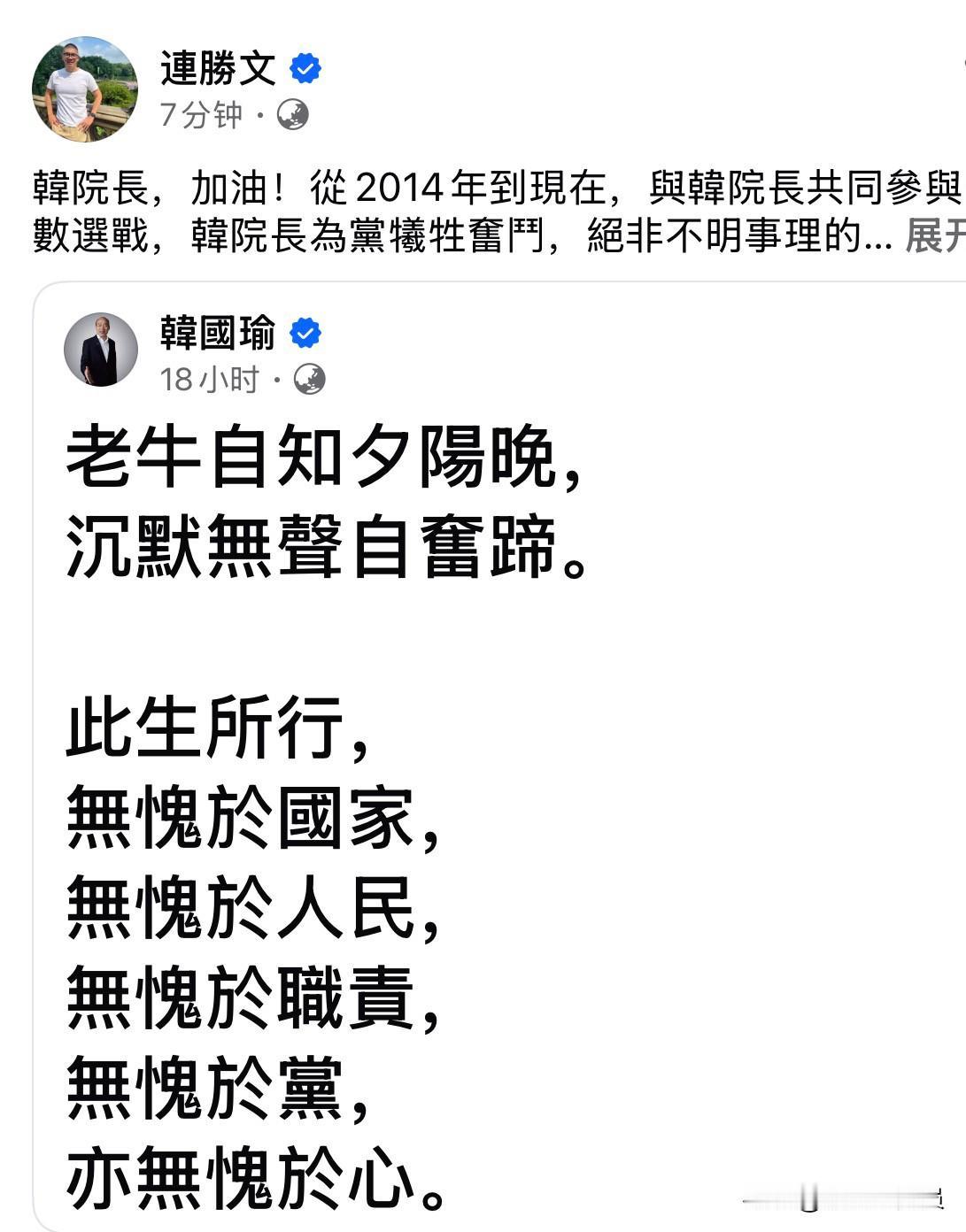The width and height of the screenshot is (966, 1232).
Task: Open 韓國瑜's profile picture
Action: [104, 352]
